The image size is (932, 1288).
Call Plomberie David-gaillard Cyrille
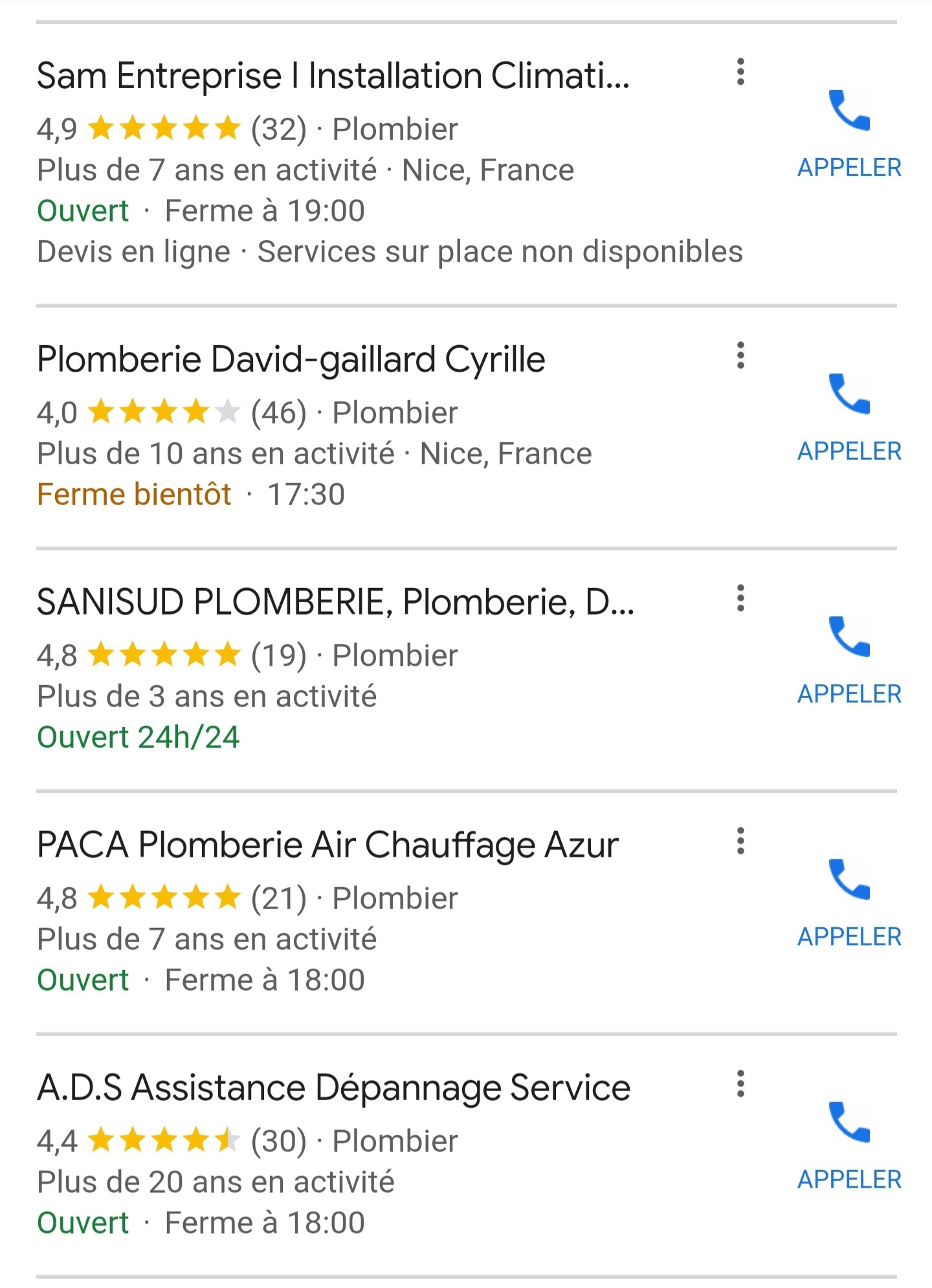click(849, 417)
